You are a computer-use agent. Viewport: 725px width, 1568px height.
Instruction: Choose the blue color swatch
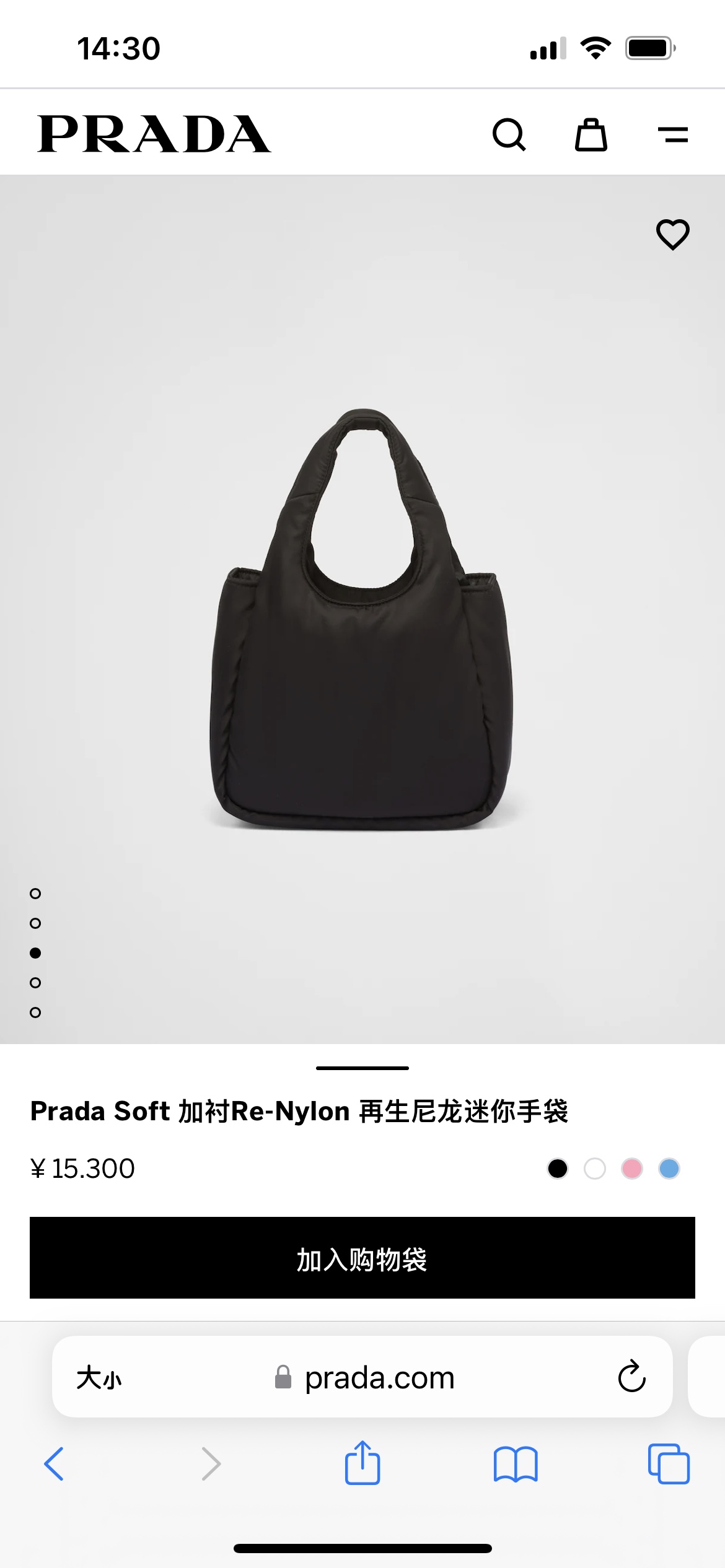[669, 1169]
